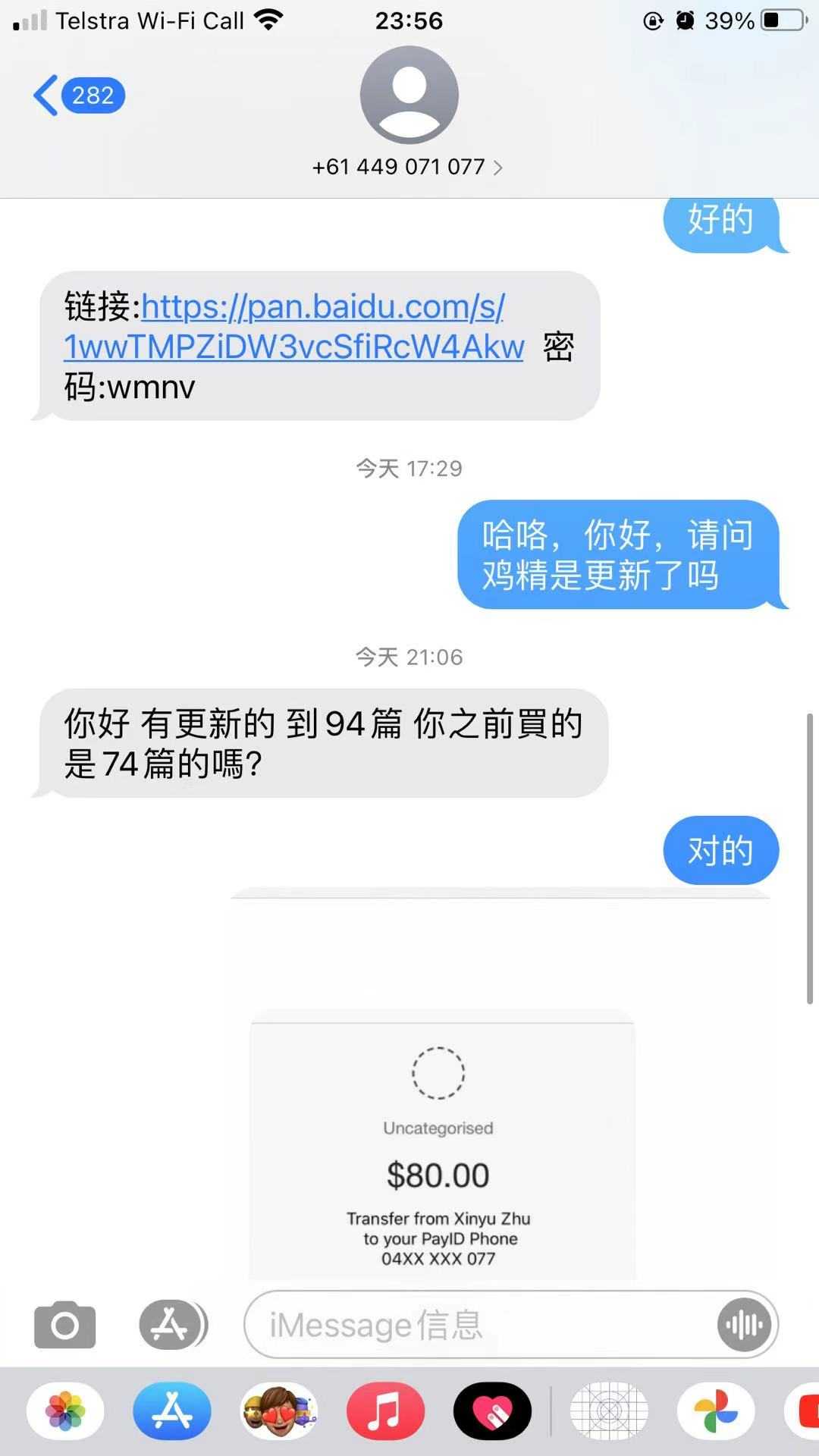Open contact details for +61 449 071 077
This screenshot has width=819, height=1456.
point(408,167)
